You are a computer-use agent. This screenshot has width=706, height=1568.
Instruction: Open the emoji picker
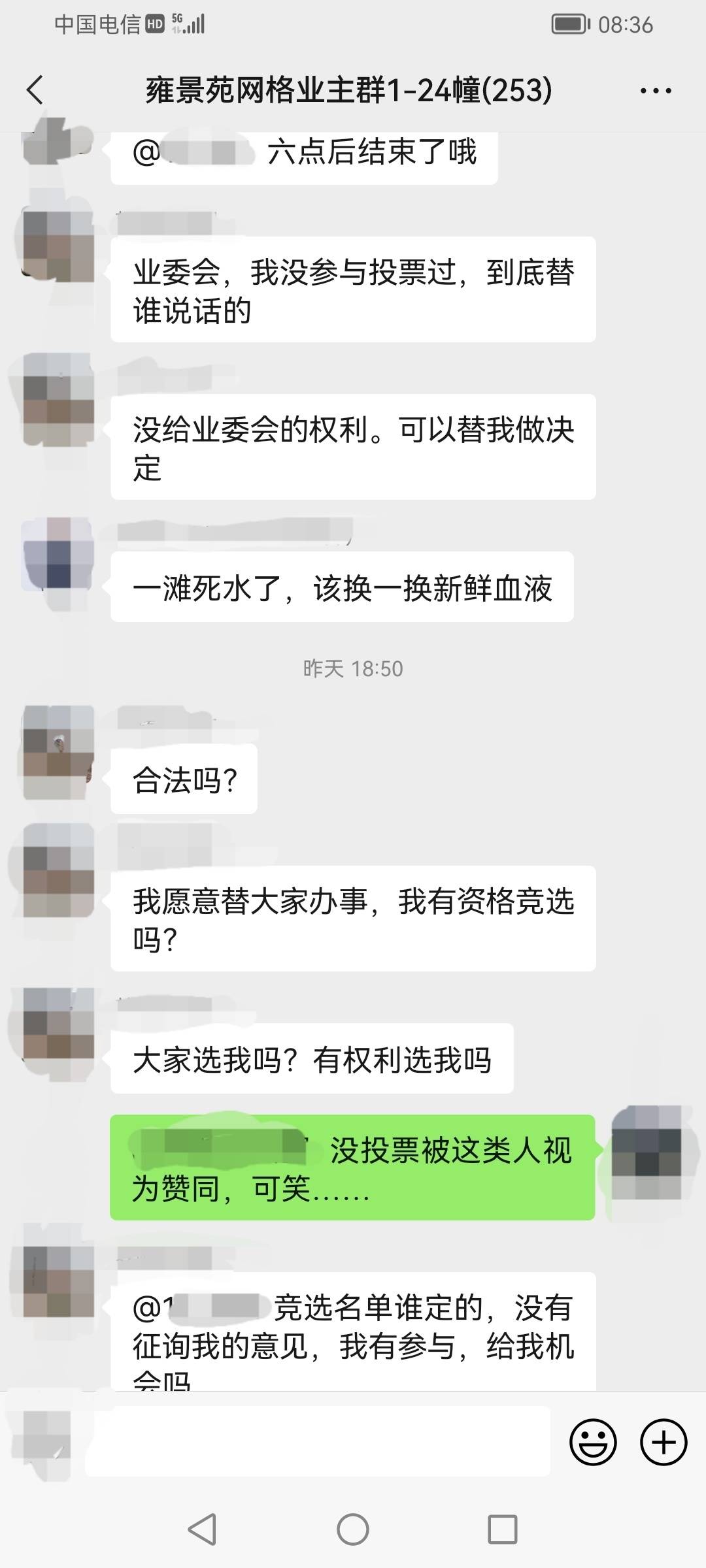(593, 1442)
